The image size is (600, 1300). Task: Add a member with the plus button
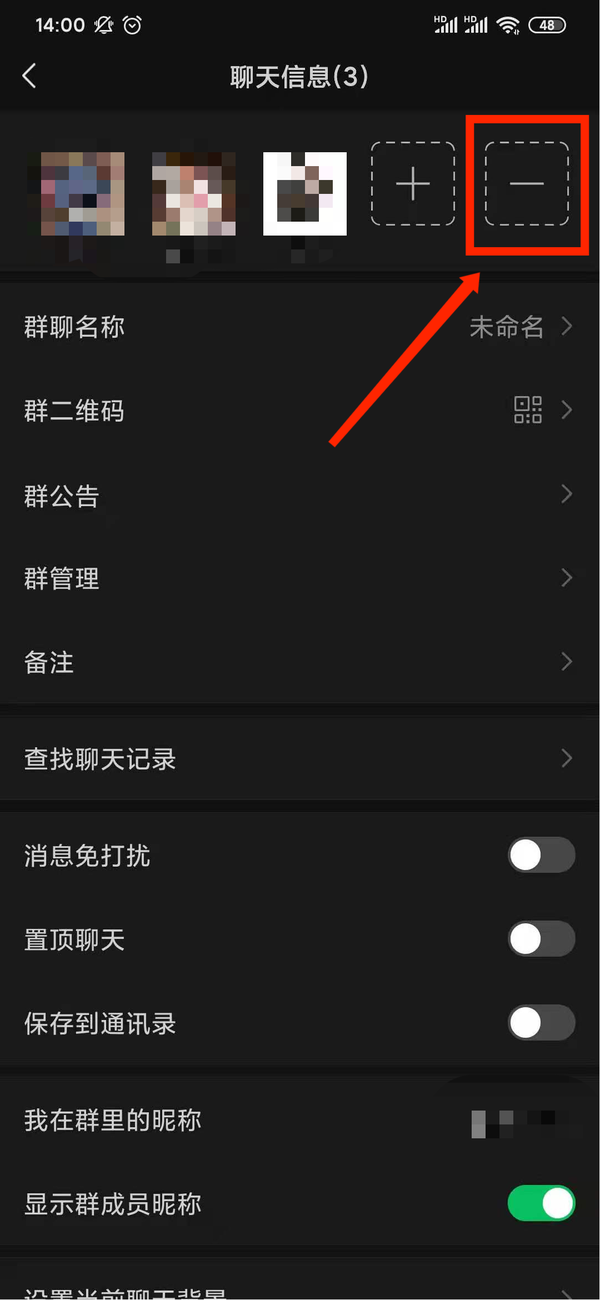tap(413, 184)
